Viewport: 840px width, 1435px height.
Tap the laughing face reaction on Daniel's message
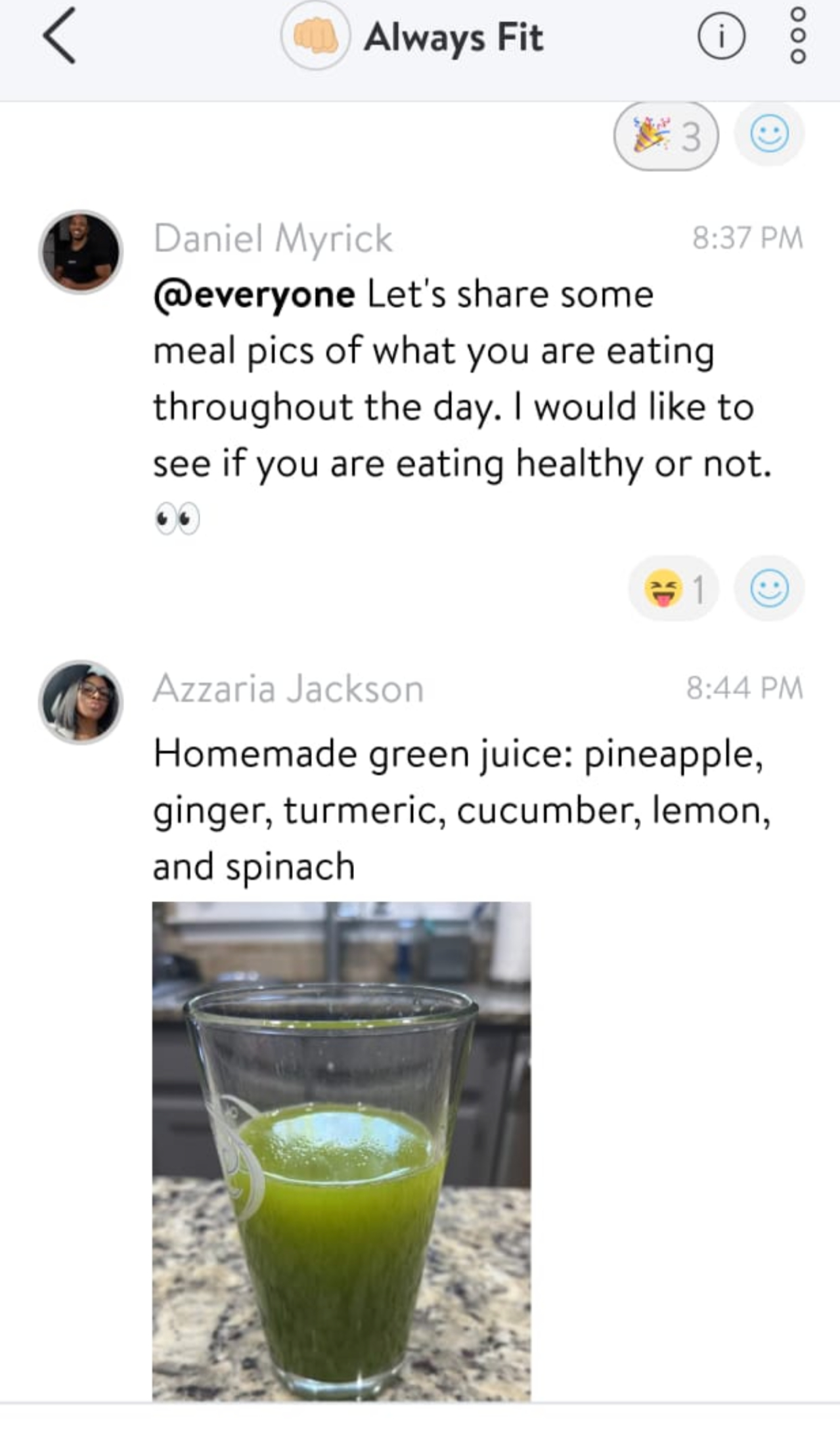point(673,588)
